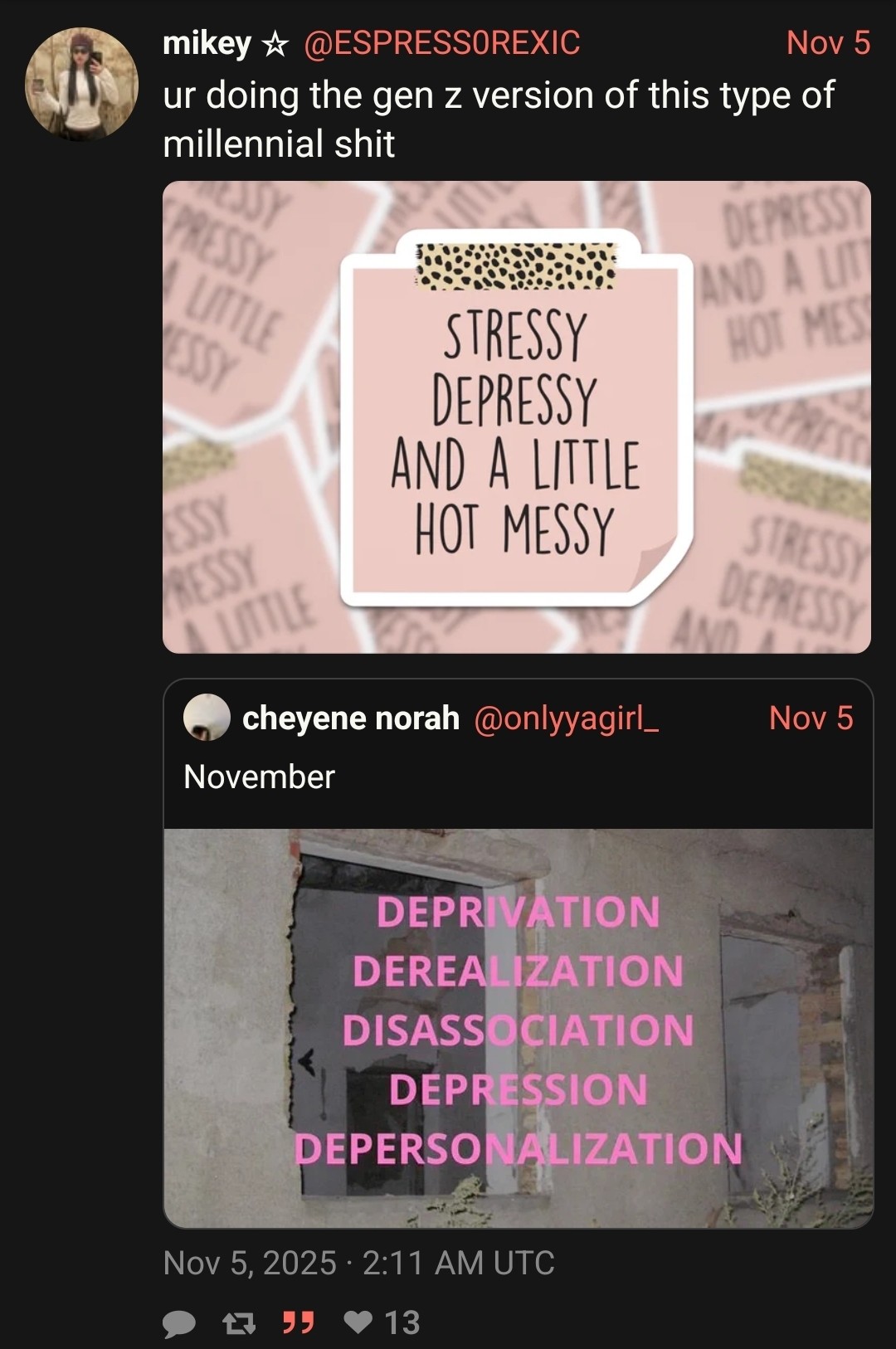Open mikey's profile picture
896x1349 pixels.
pos(81,84)
